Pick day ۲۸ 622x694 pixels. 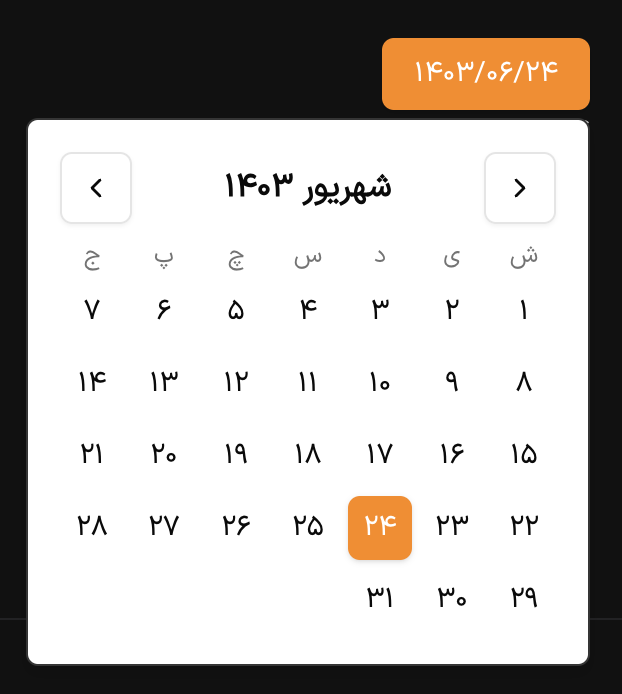click(x=92, y=526)
